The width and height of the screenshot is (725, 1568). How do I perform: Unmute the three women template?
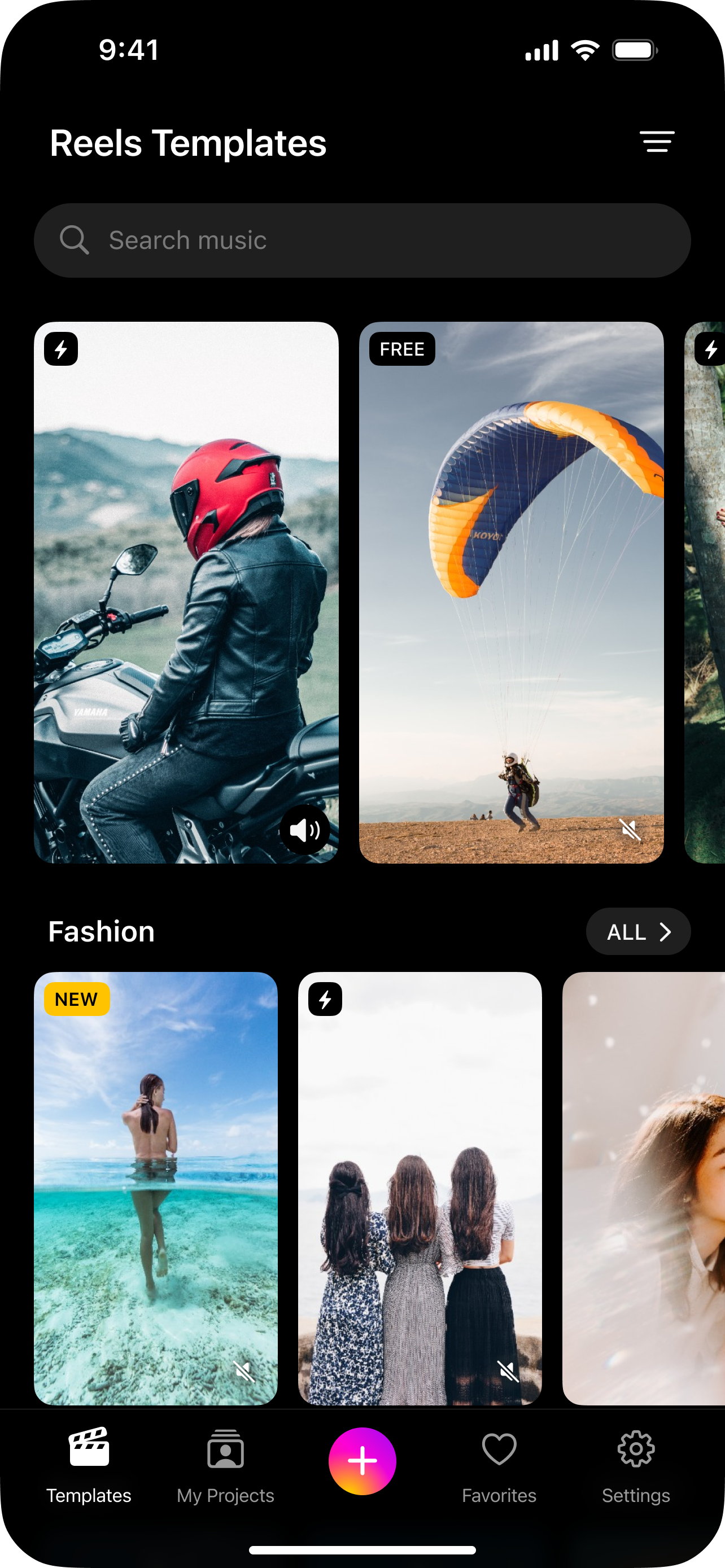pyautogui.click(x=508, y=1372)
